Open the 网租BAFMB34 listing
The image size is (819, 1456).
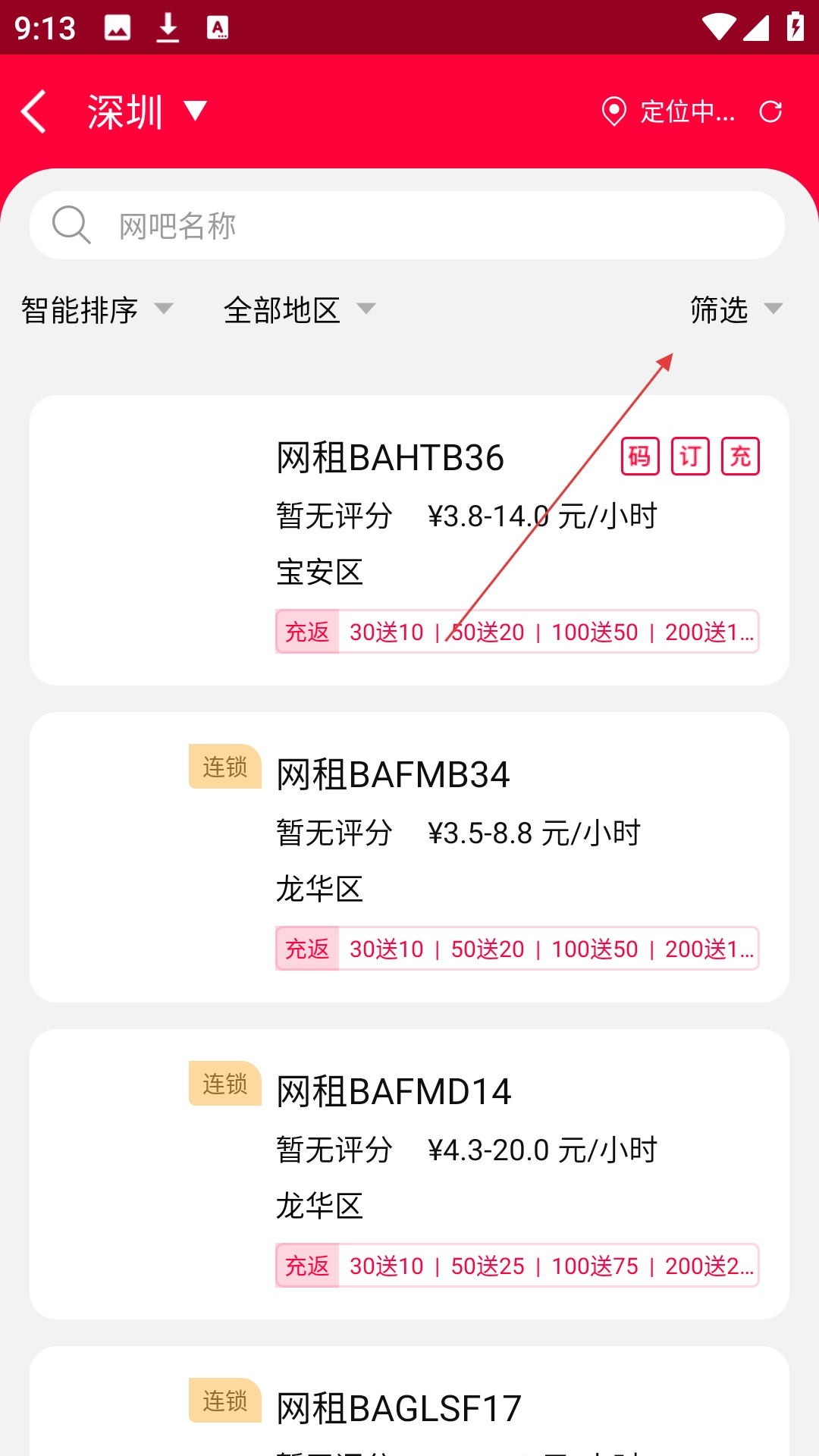pos(409,857)
